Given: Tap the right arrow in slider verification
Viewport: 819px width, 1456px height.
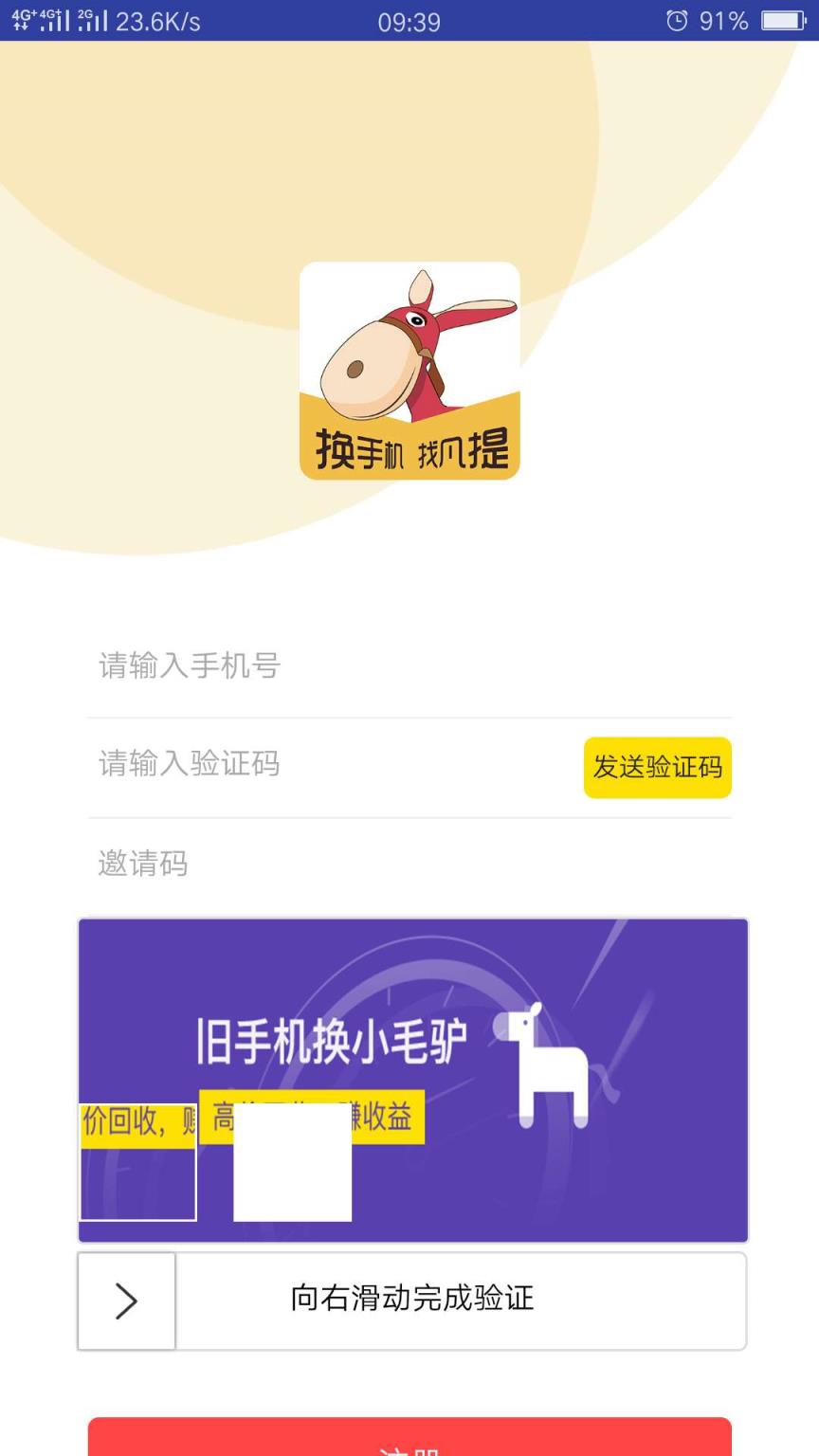Looking at the screenshot, I should [x=125, y=1301].
